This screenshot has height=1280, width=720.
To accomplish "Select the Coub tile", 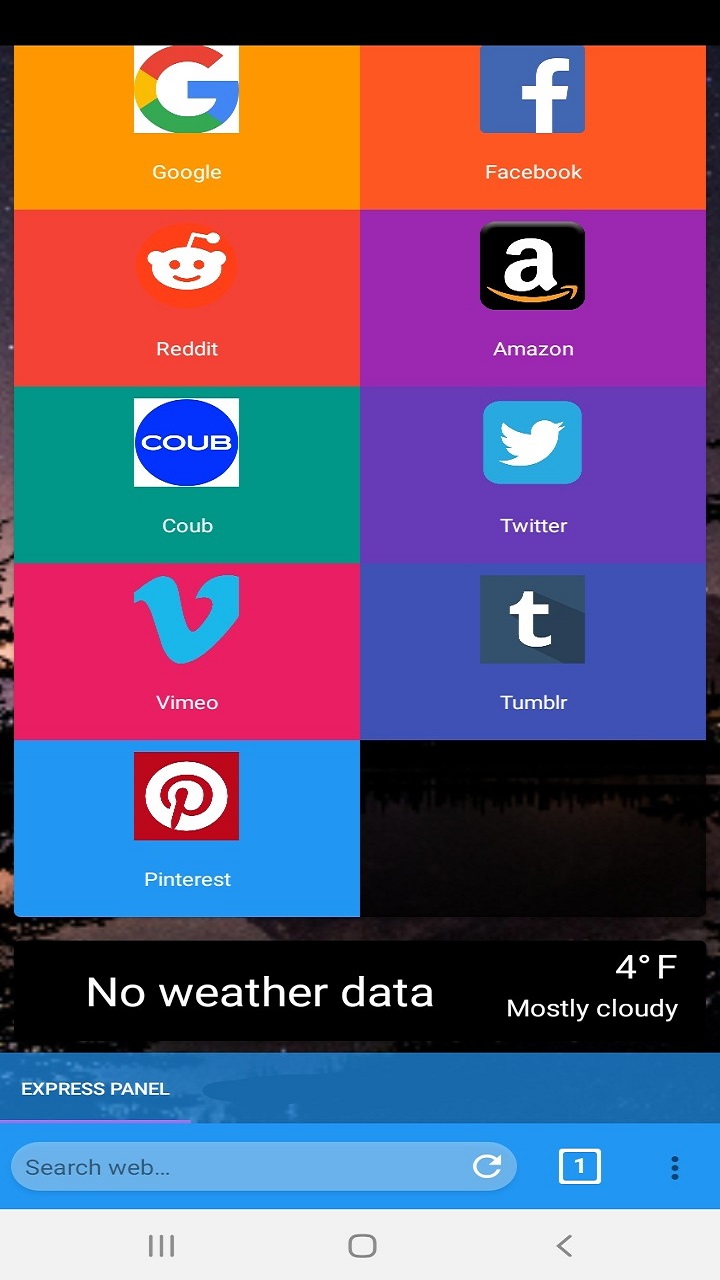I will pyautogui.click(x=187, y=475).
